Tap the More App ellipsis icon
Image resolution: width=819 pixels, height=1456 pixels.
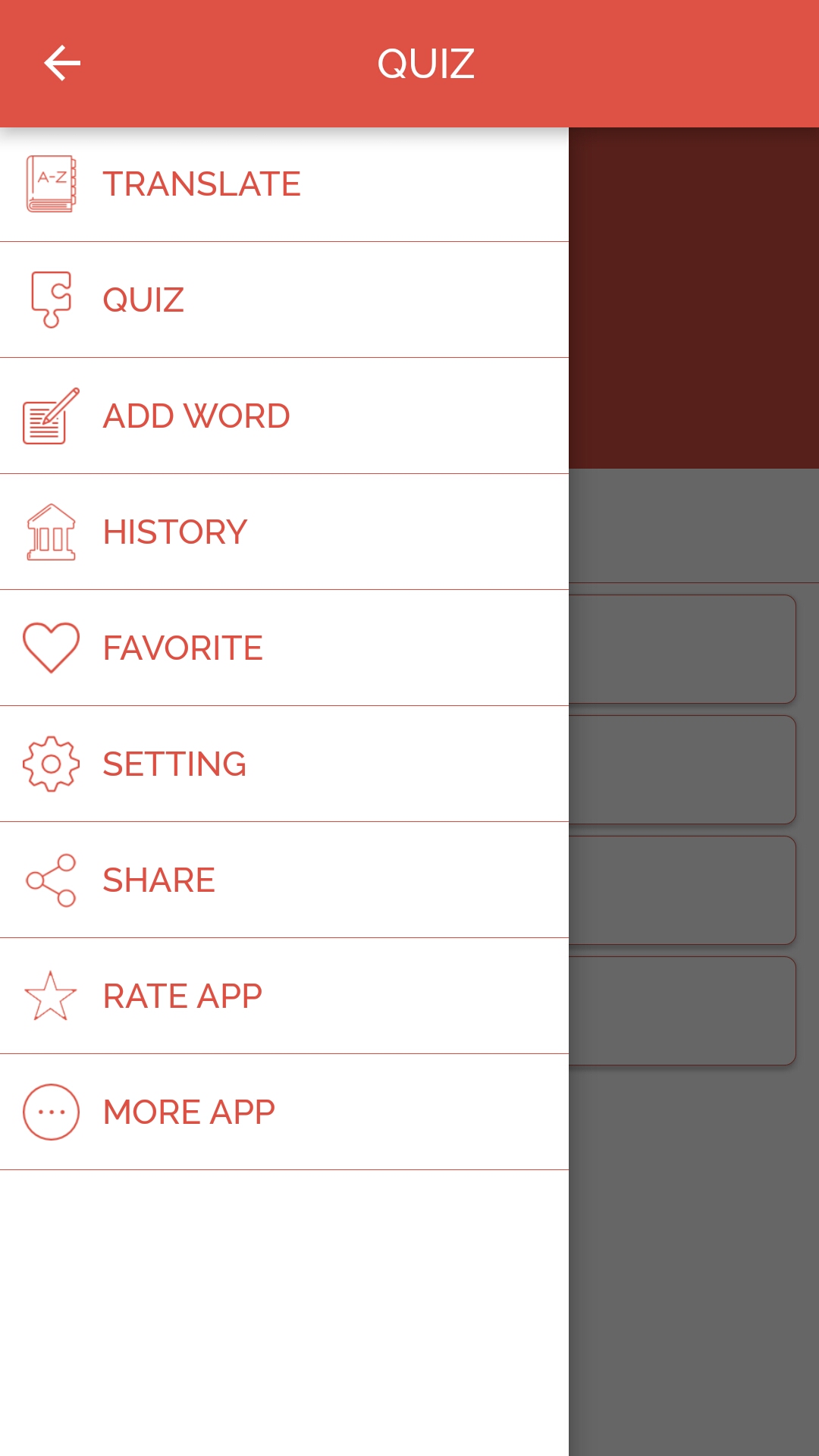point(50,1111)
